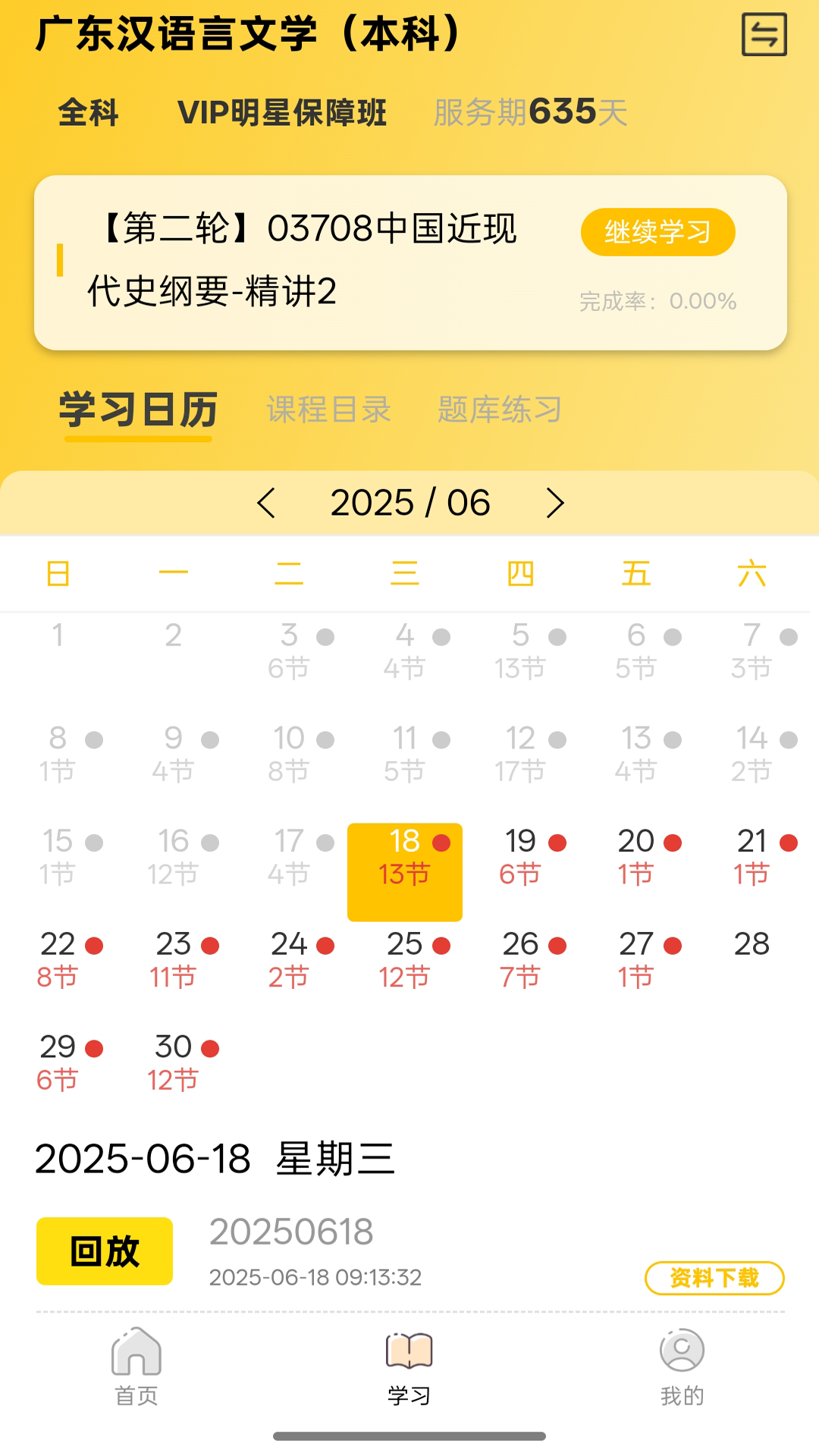Open the course switch icon at top right
Screen dimensions: 819x1456
[765, 34]
